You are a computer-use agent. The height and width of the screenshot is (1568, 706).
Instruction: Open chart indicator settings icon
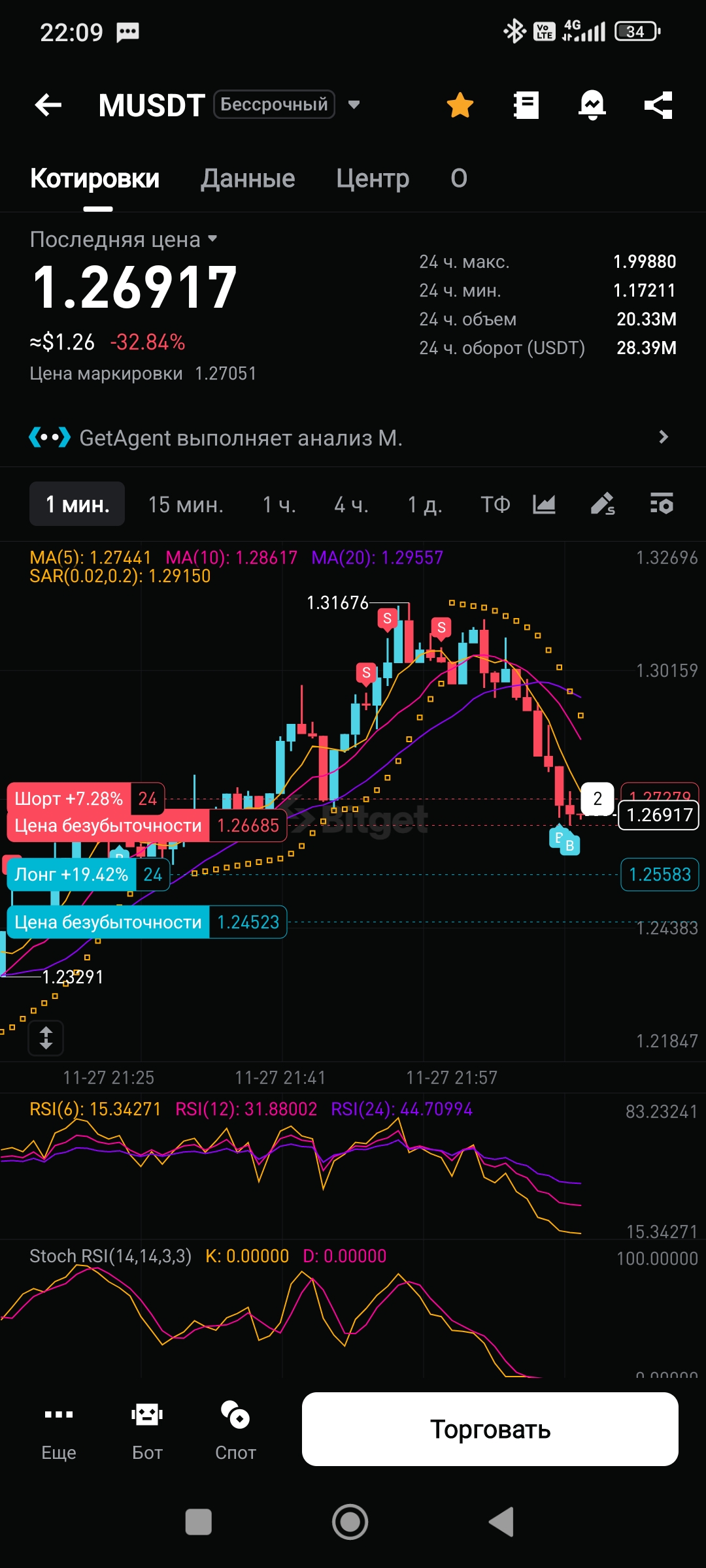[662, 504]
